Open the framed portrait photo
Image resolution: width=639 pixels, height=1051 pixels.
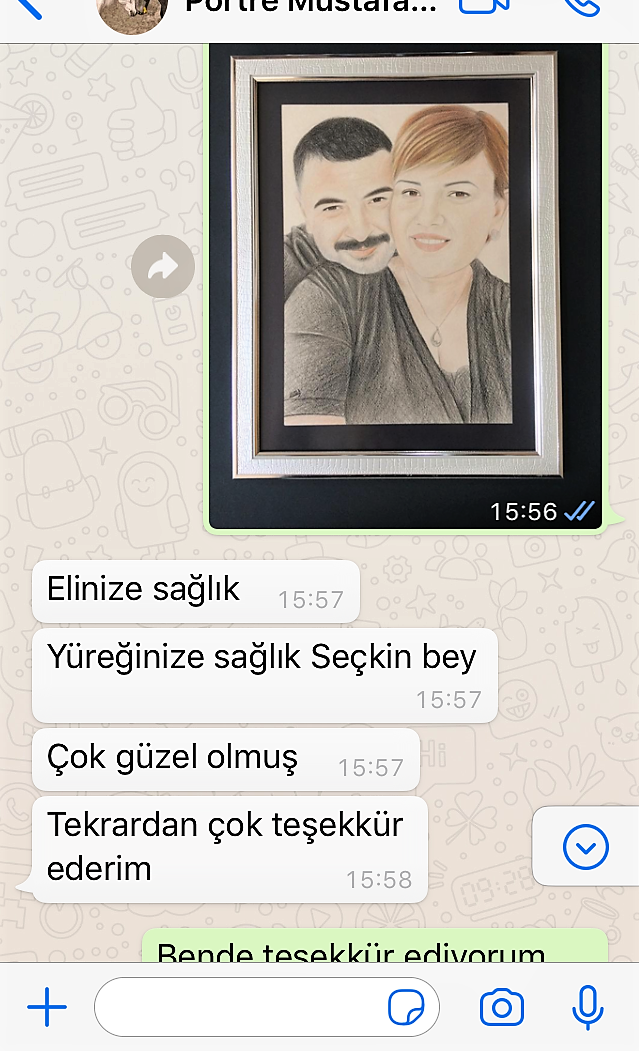tap(405, 270)
